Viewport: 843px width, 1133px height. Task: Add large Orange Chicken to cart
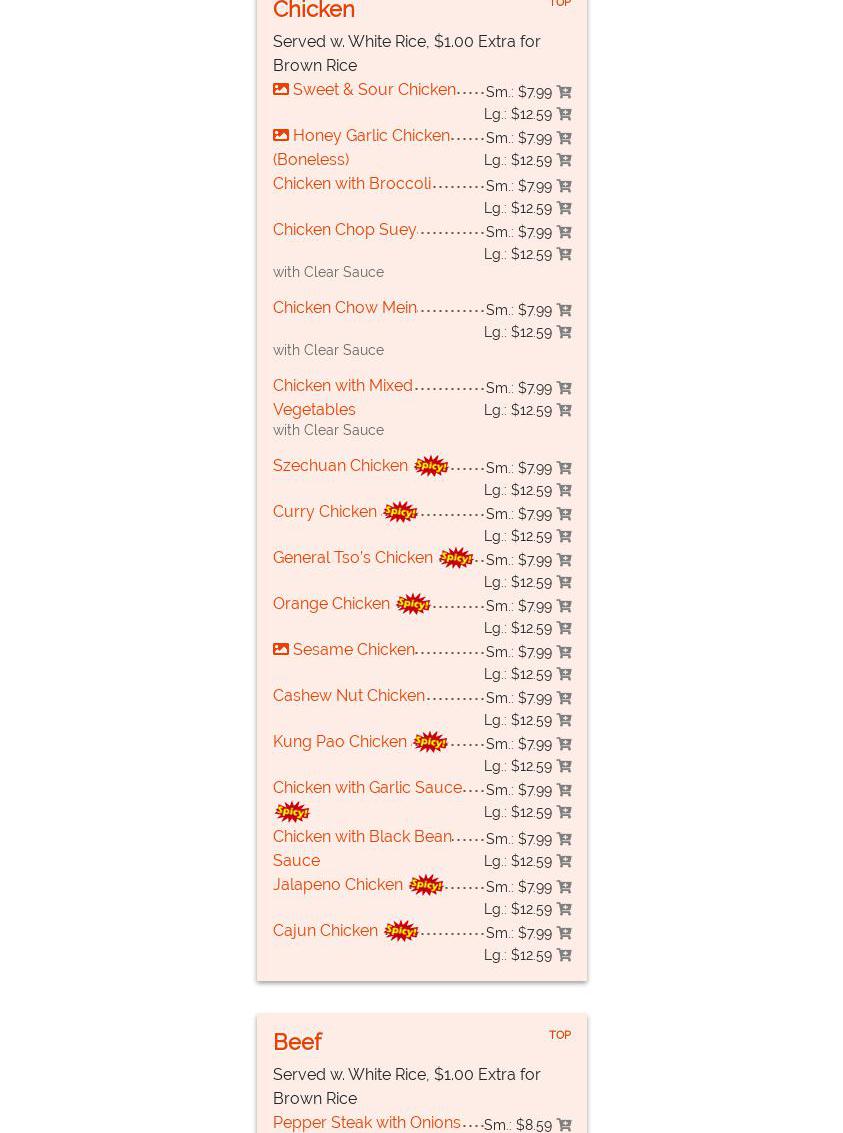click(x=564, y=628)
